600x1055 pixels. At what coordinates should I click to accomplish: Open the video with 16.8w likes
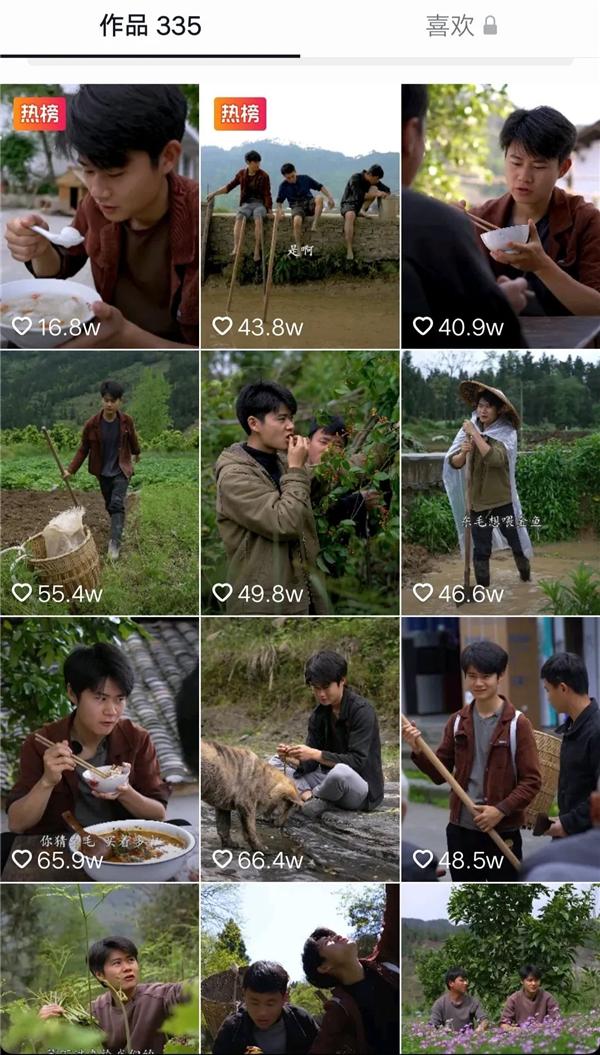99,215
